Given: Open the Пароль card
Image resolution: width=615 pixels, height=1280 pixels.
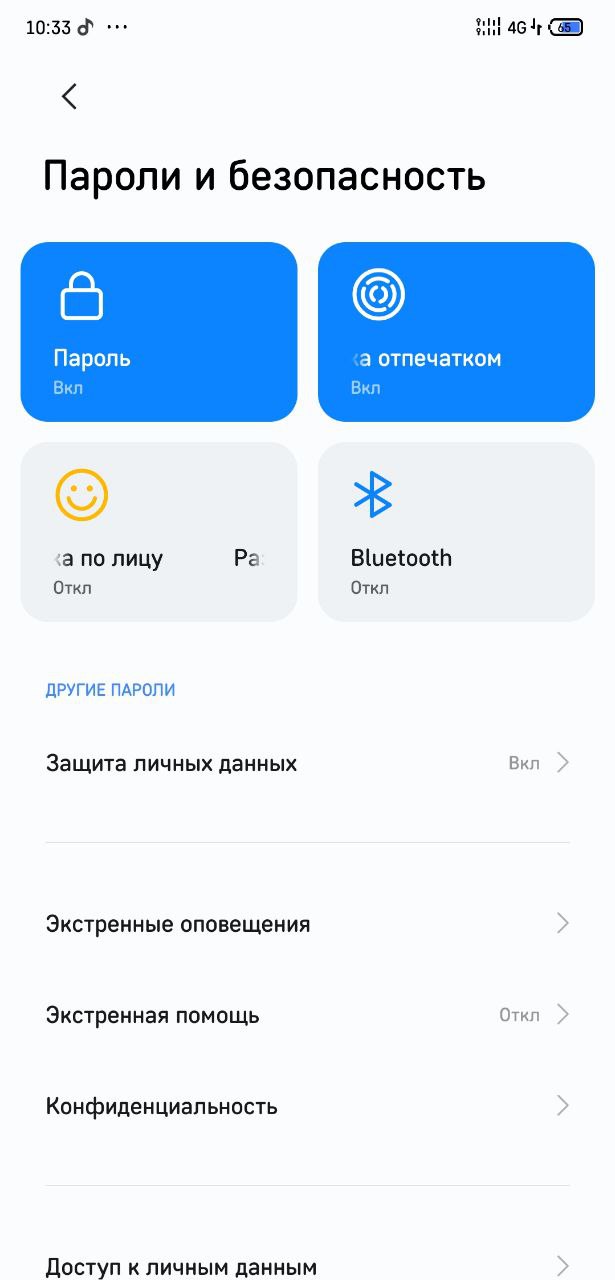Looking at the screenshot, I should click(x=159, y=332).
